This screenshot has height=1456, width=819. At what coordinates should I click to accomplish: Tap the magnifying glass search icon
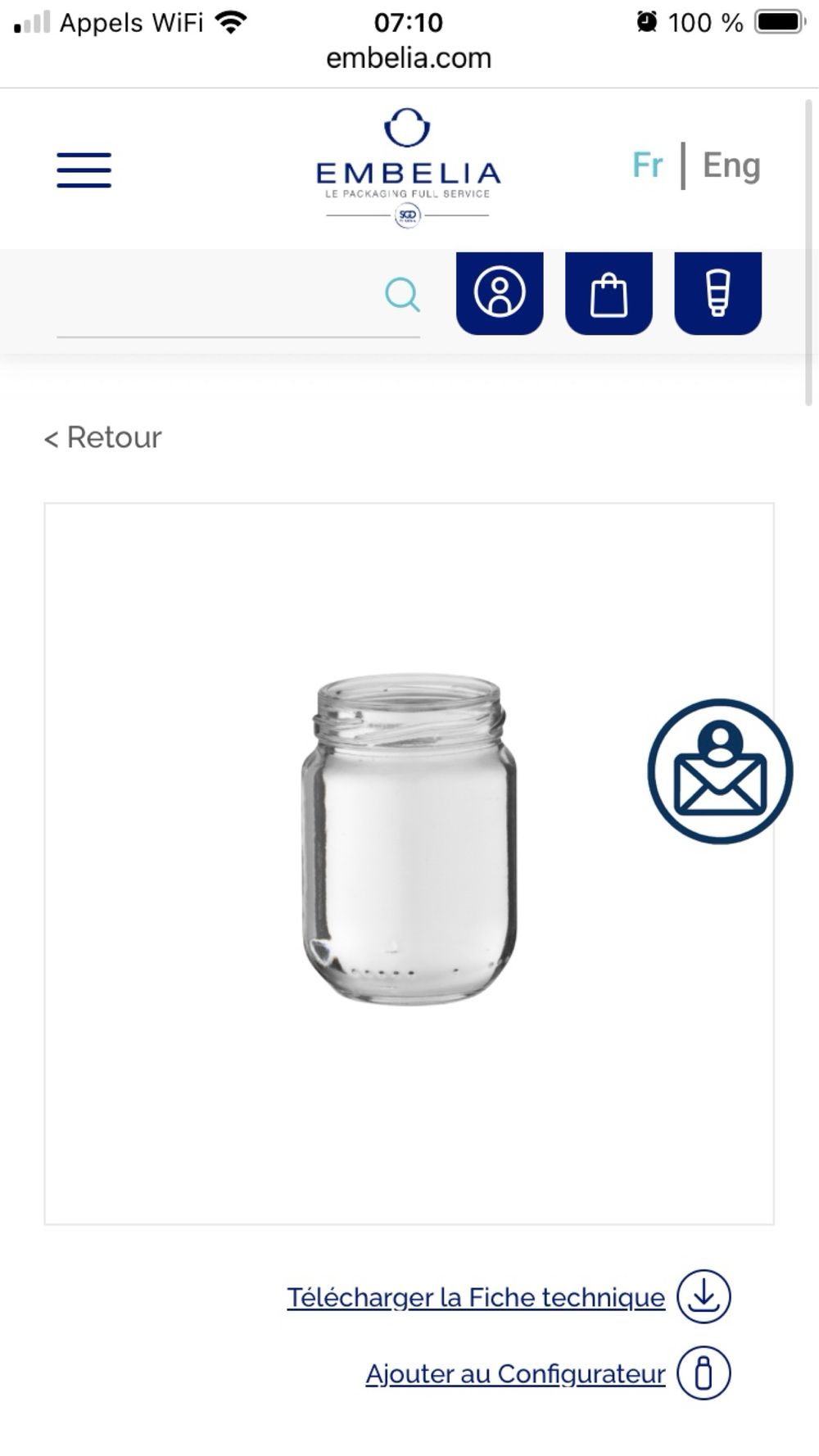coord(402,295)
